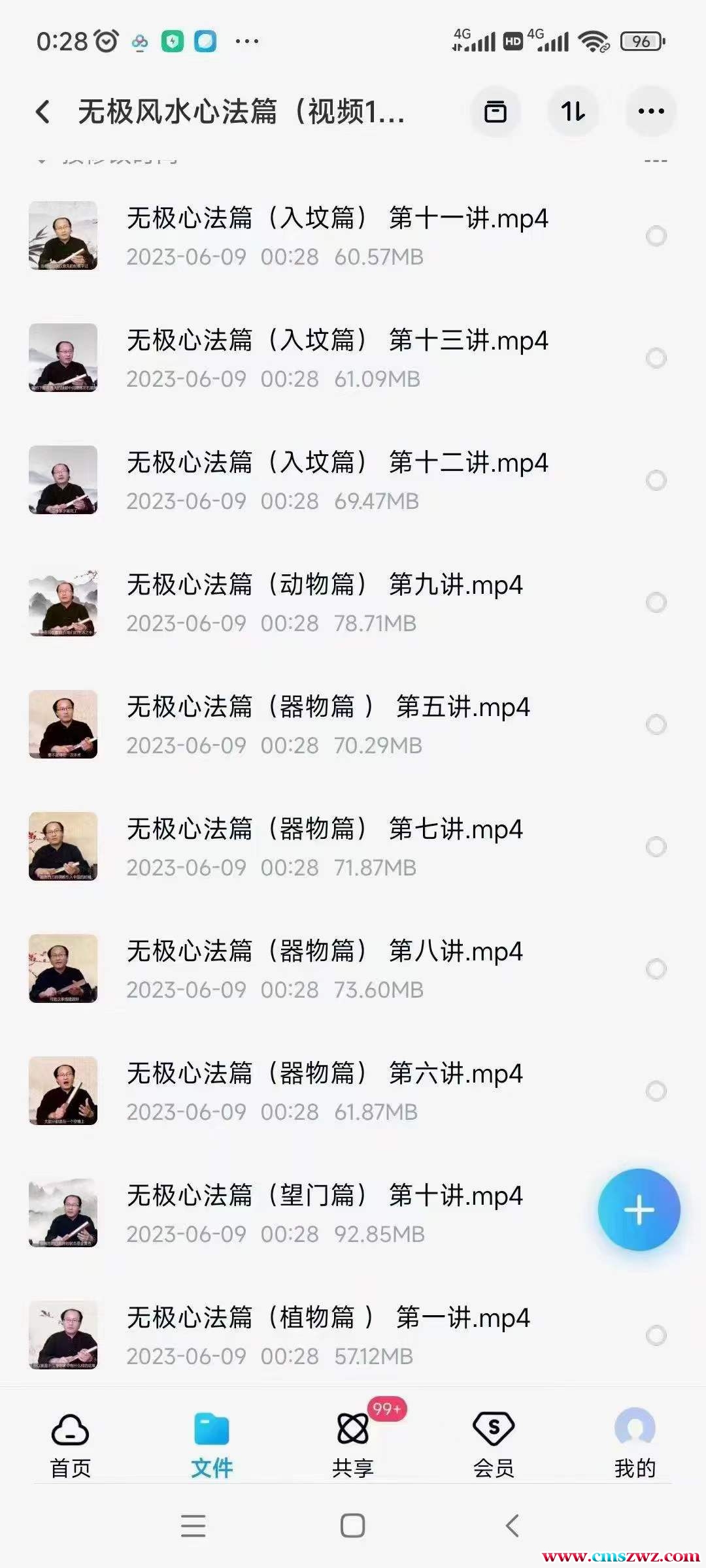Select the 入坟篇 第十三讲.mp4 file circle
Image resolution: width=706 pixels, height=1568 pixels.
pos(656,358)
